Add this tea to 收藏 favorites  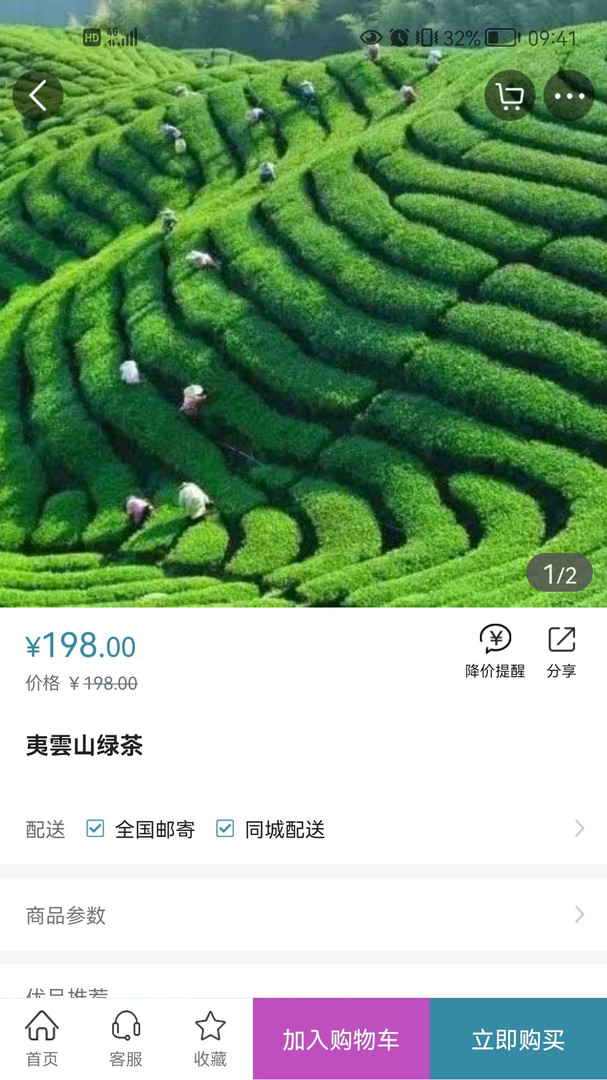(x=210, y=1039)
